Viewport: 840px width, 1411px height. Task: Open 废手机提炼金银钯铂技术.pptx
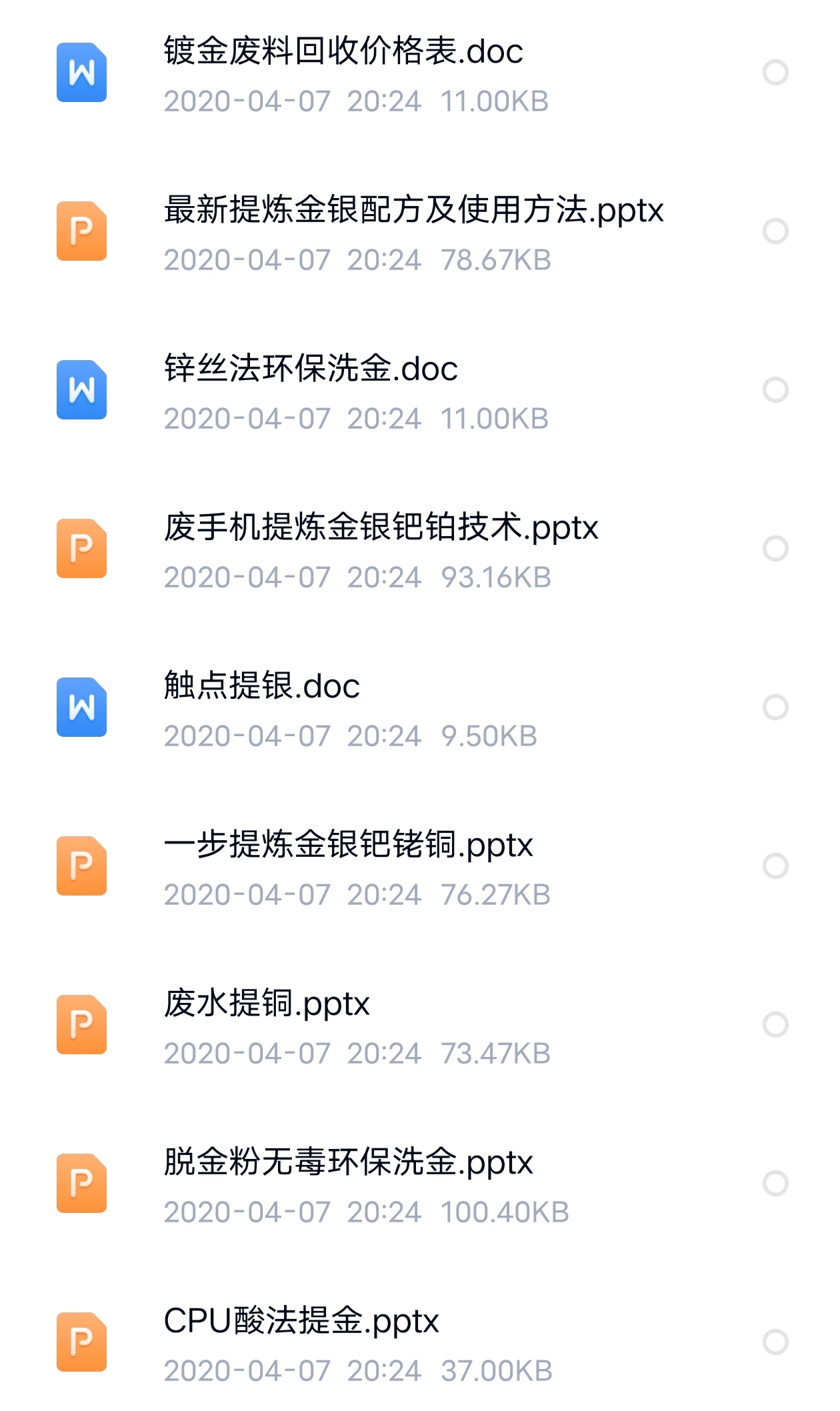[x=381, y=528]
